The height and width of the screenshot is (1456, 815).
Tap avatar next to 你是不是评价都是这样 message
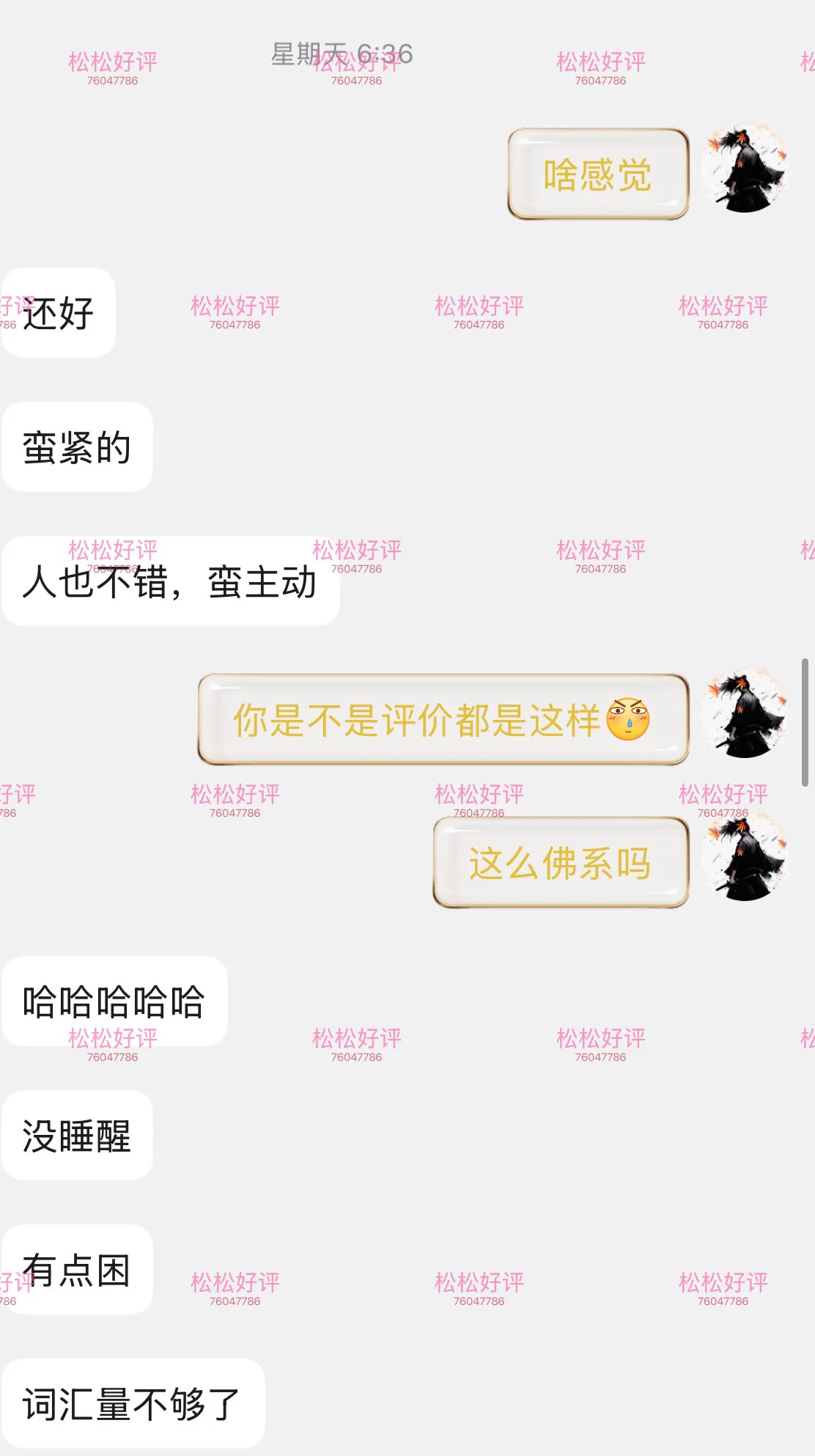745,714
